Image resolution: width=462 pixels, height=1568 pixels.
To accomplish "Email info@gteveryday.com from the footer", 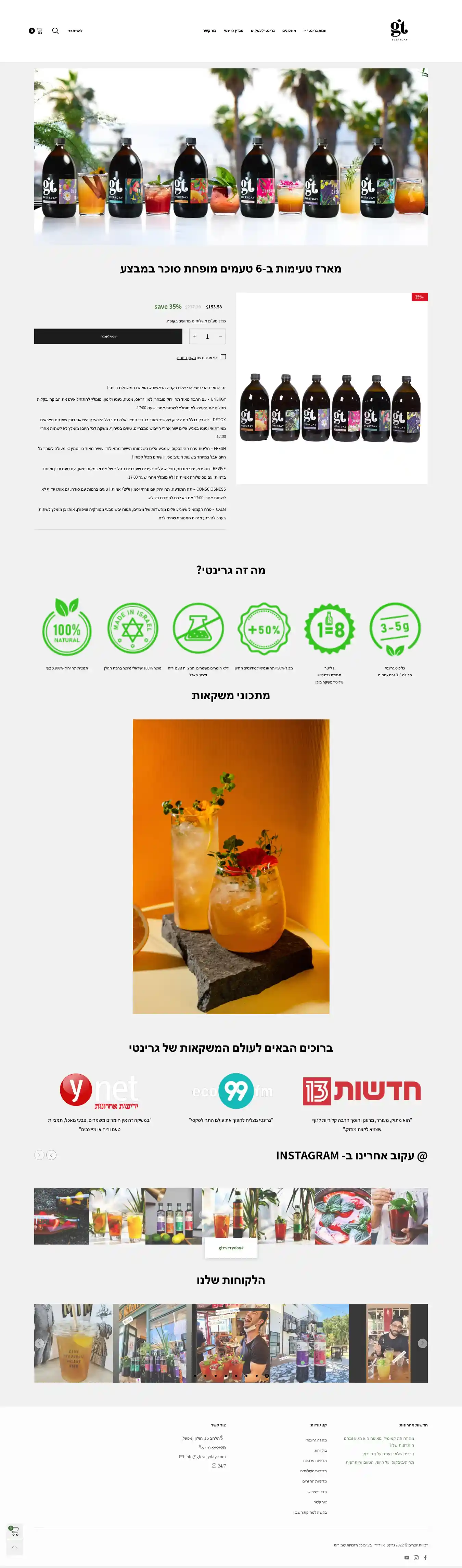I will point(205,1457).
